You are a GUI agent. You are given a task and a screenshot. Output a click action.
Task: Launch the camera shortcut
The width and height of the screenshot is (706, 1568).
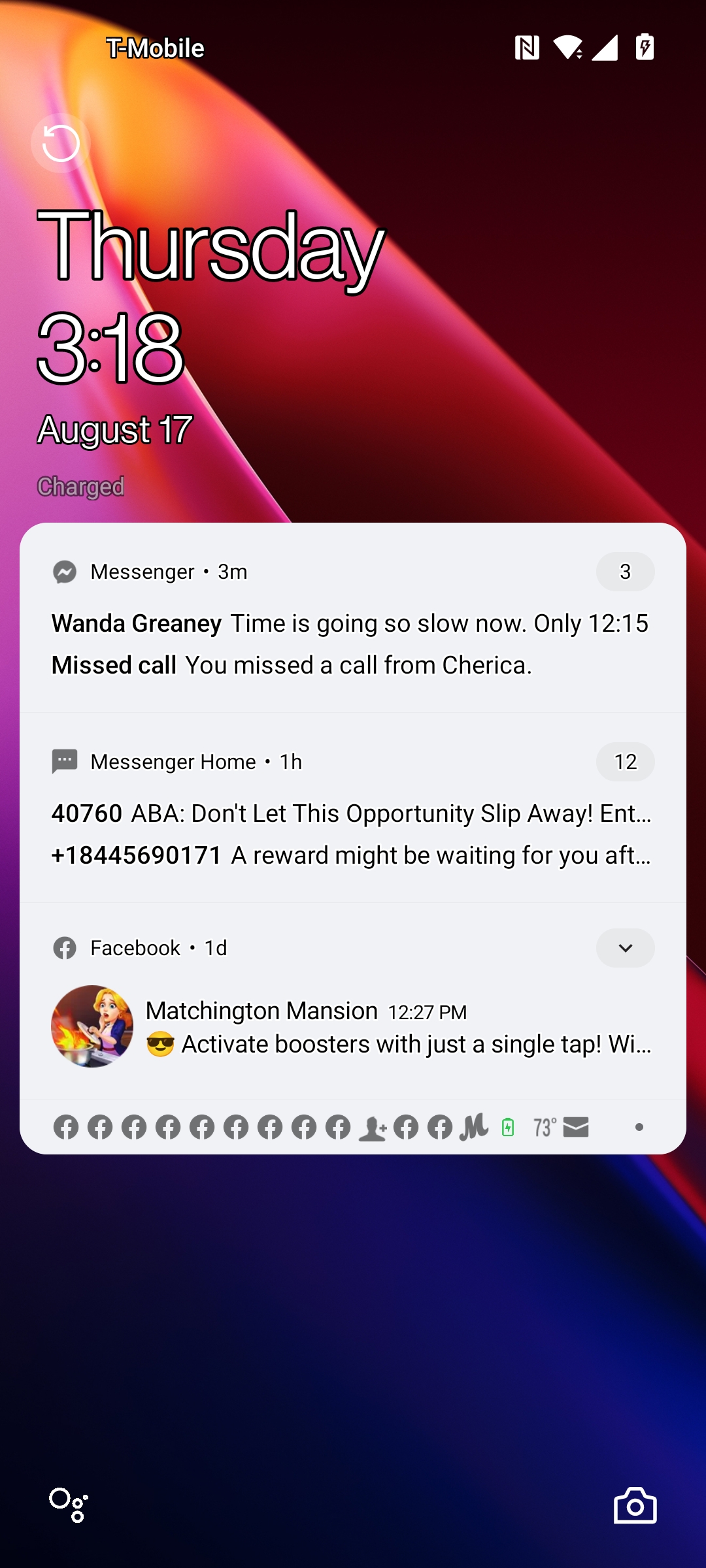[x=635, y=1505]
